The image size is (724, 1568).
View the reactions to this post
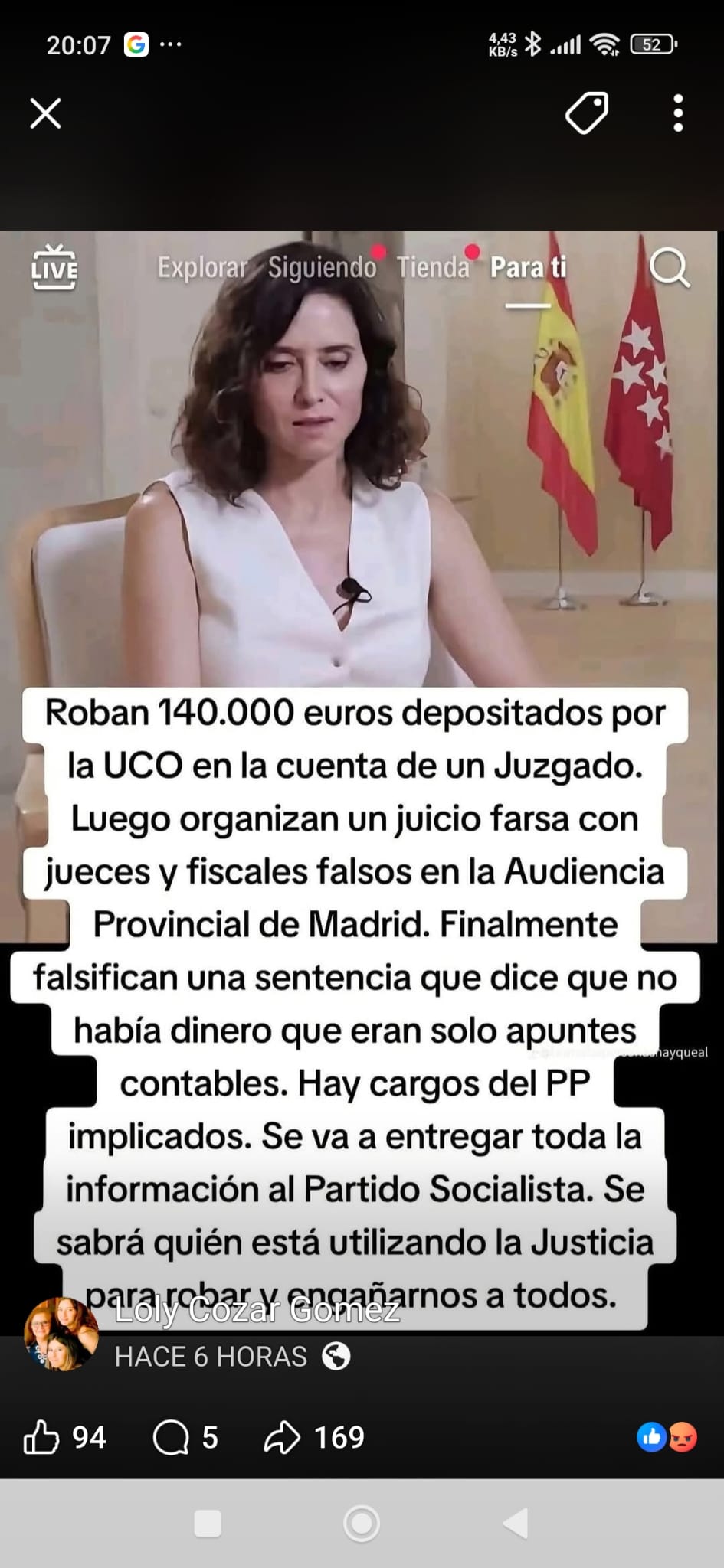(x=667, y=1437)
